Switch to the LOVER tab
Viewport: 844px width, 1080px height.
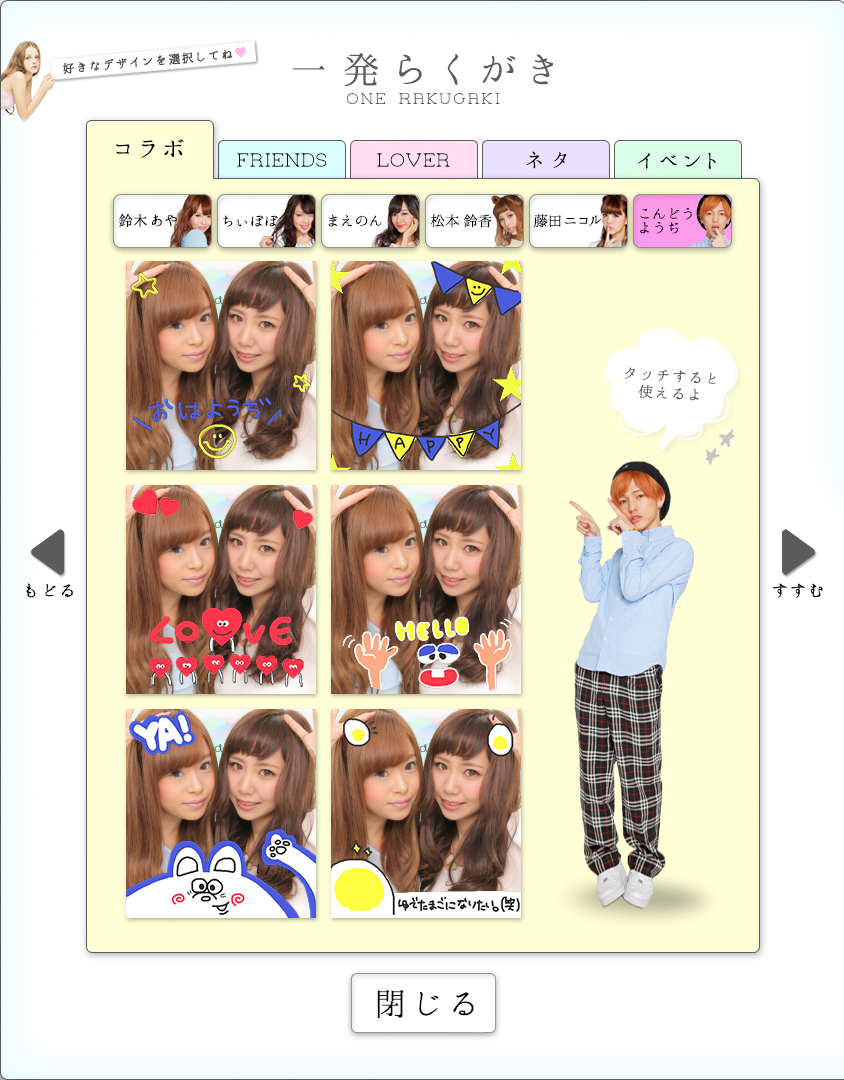(x=413, y=160)
